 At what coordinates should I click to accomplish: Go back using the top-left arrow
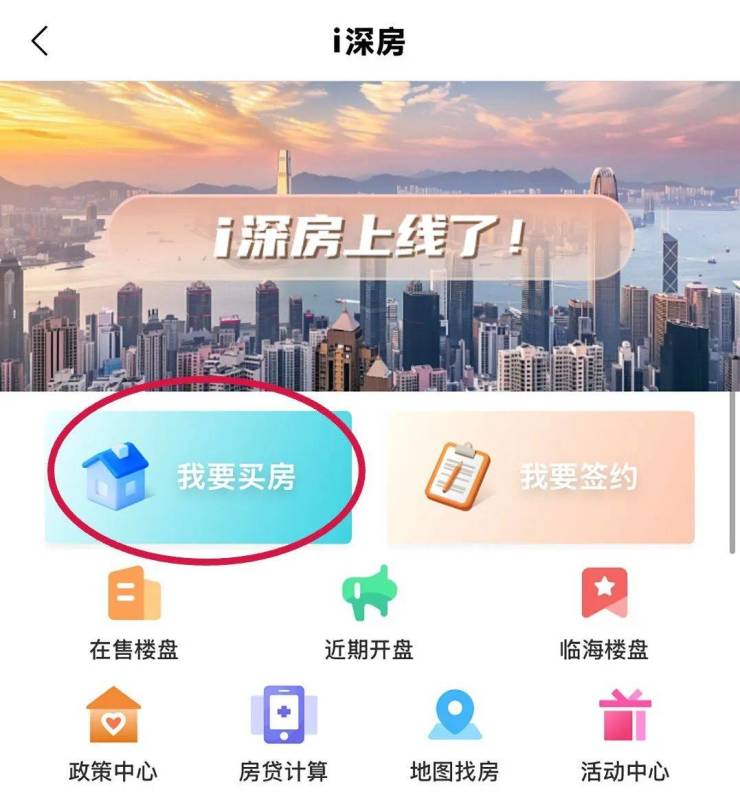[39, 42]
